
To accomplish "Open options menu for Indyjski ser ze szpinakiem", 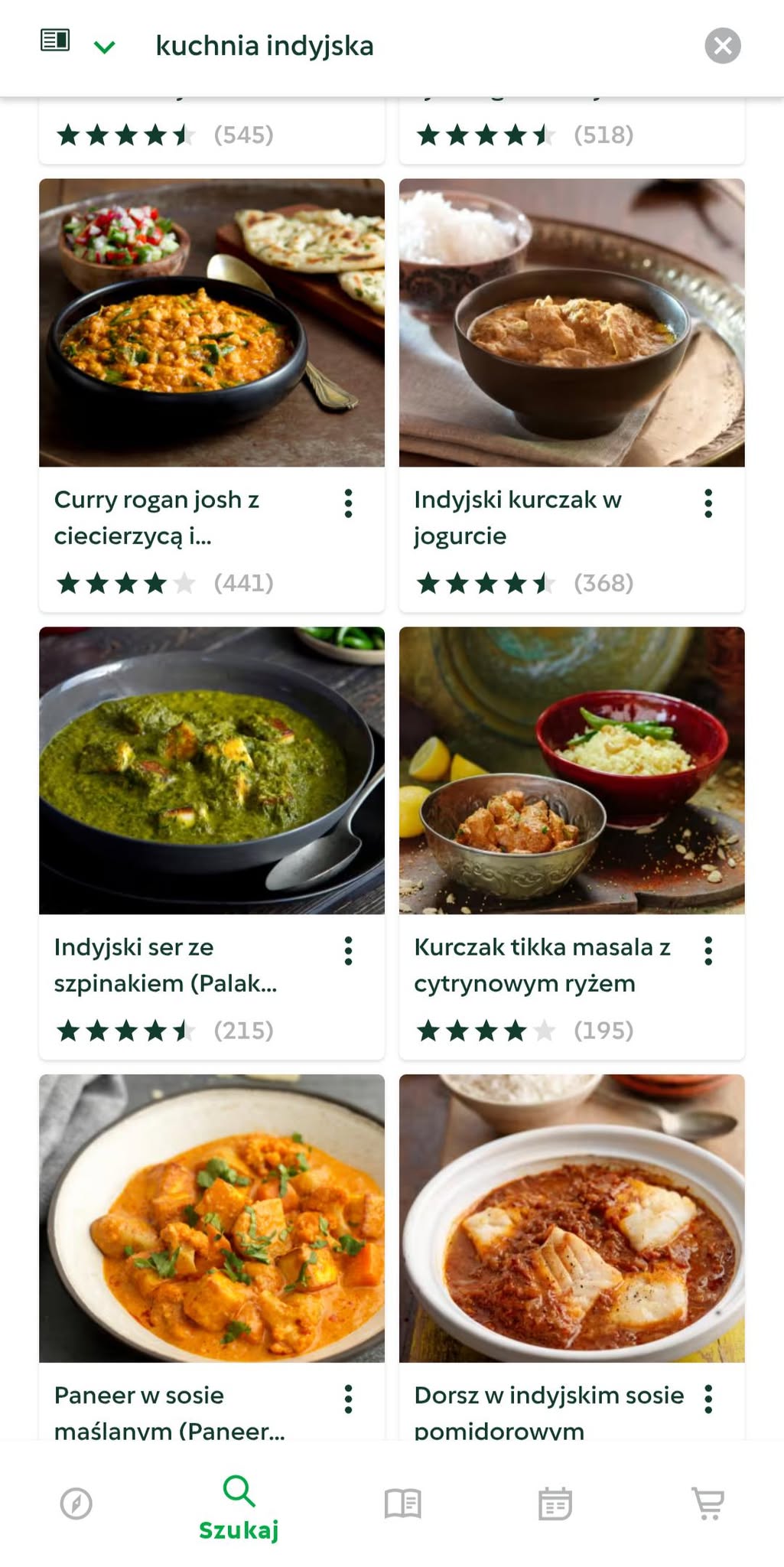I will (349, 950).
